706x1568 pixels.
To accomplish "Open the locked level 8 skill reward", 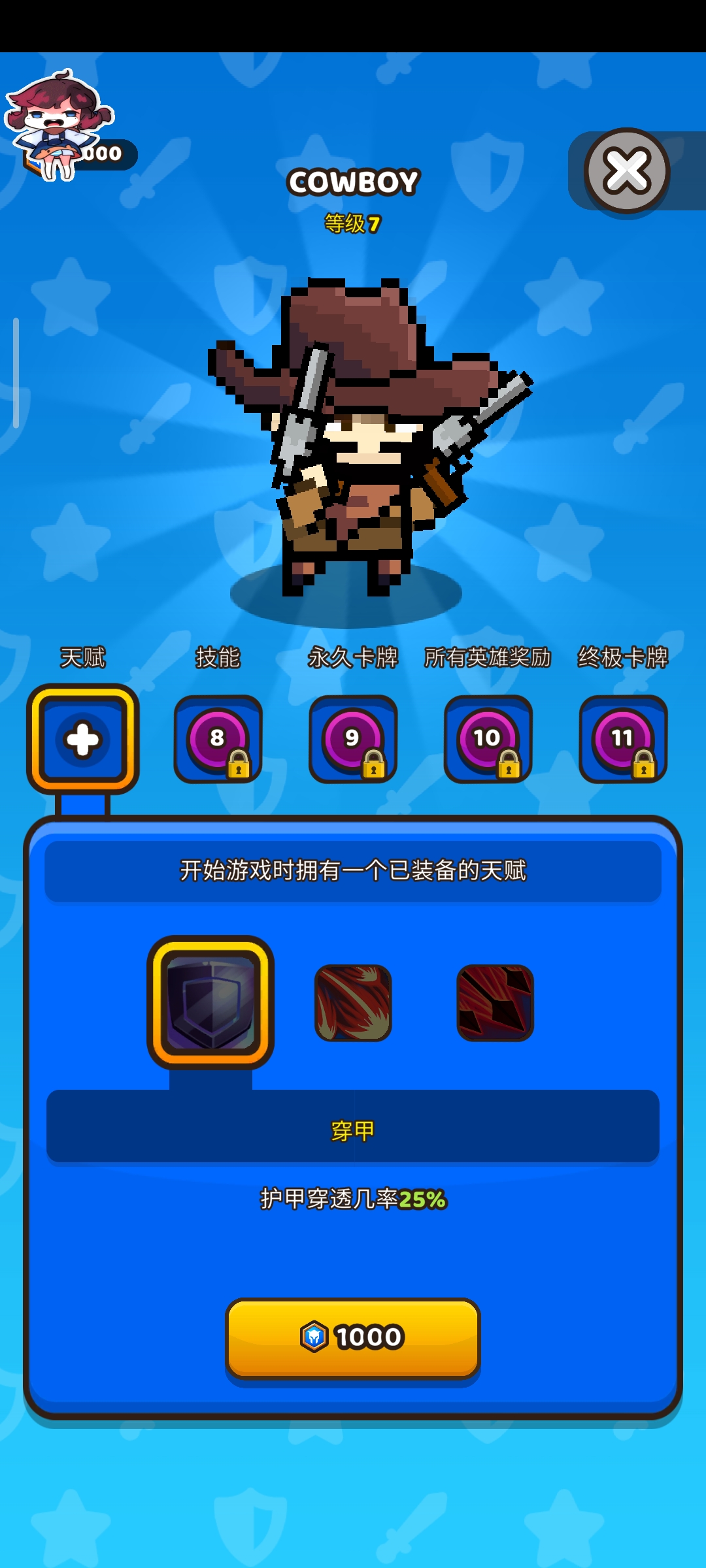I will [x=218, y=739].
